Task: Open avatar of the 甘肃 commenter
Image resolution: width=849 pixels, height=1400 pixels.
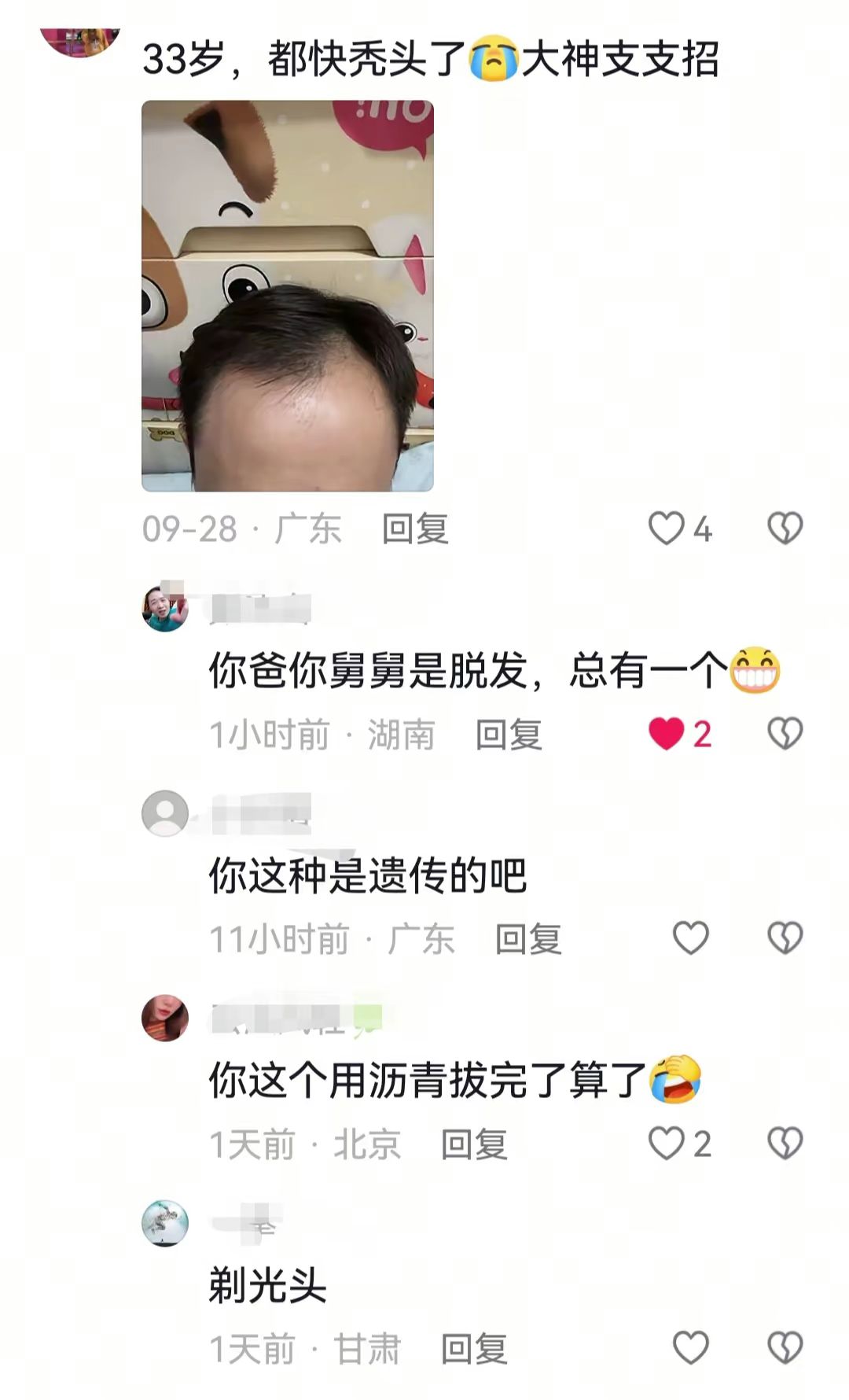Action: coord(165,1223)
